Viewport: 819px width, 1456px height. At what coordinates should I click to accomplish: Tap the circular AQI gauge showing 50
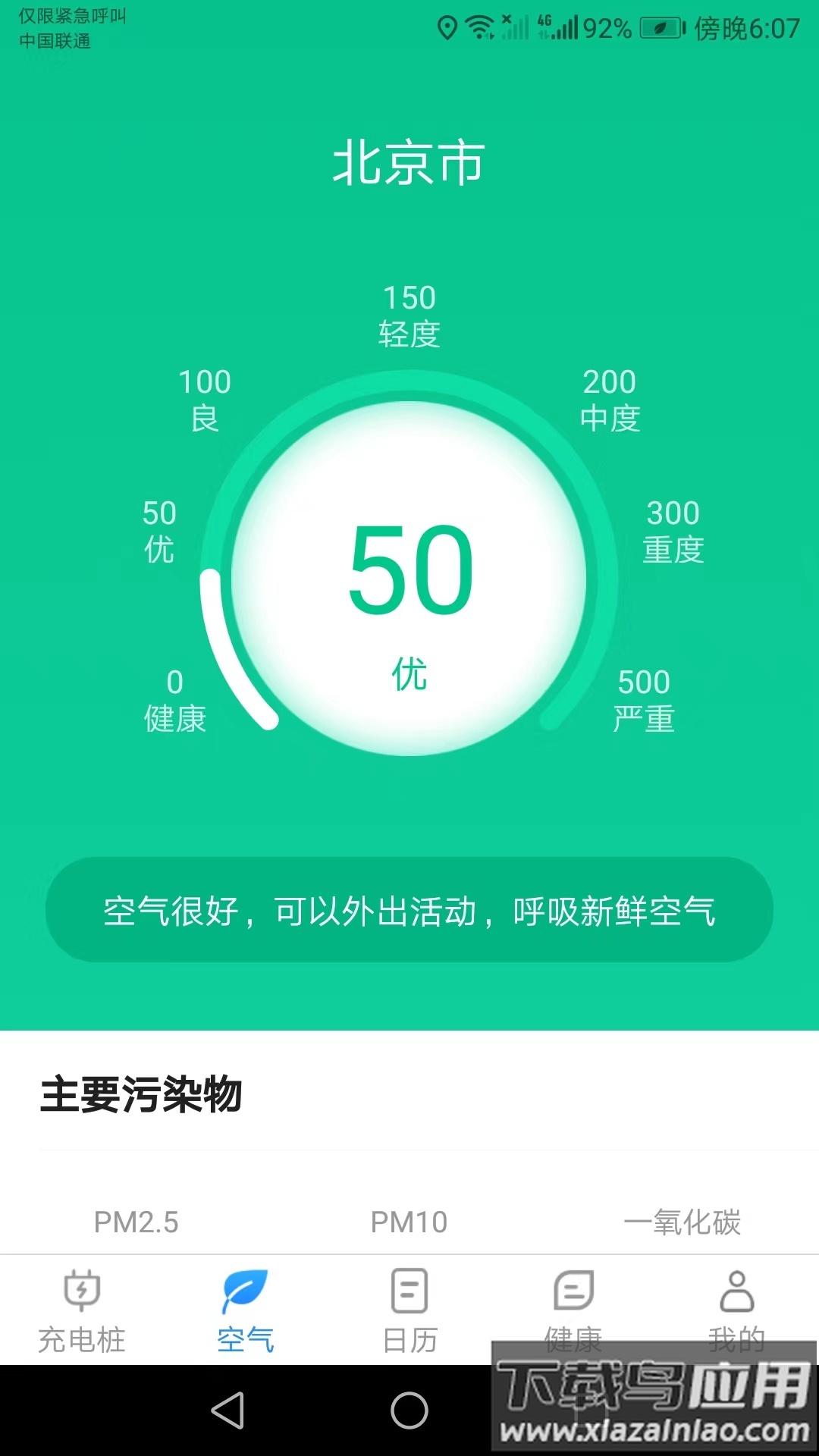409,584
